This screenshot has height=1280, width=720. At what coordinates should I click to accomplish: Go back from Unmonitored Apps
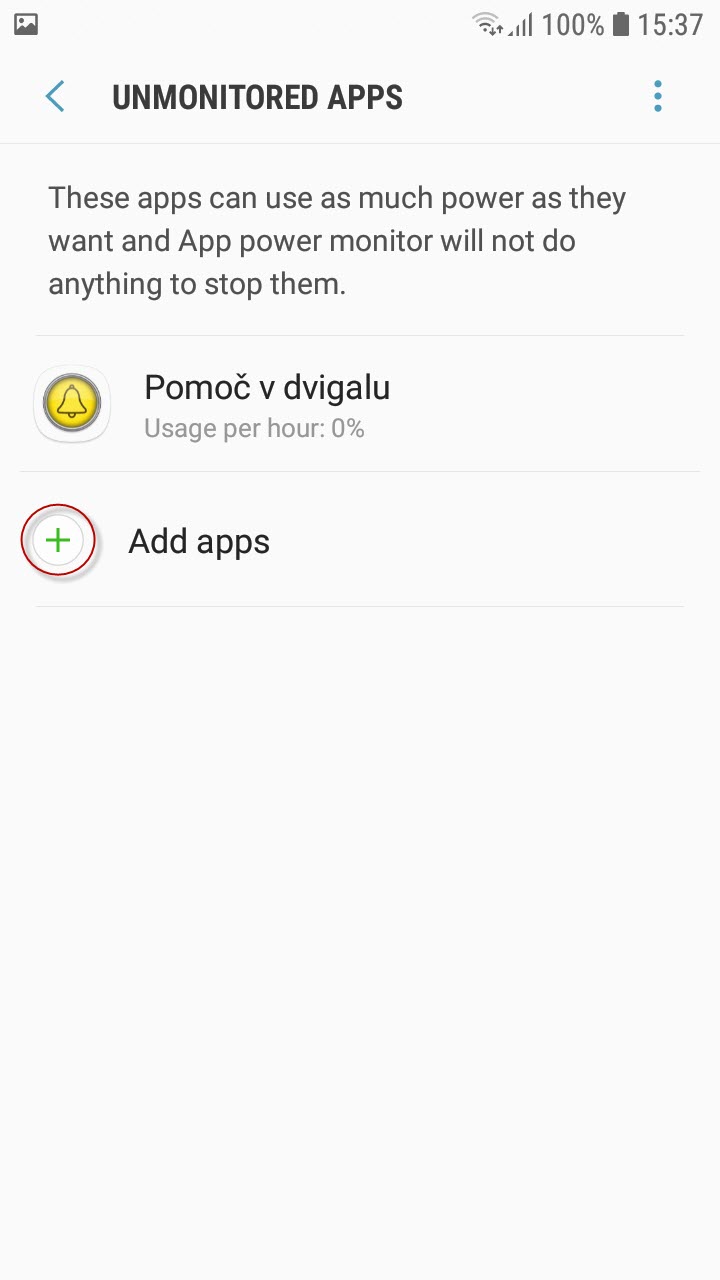55,97
